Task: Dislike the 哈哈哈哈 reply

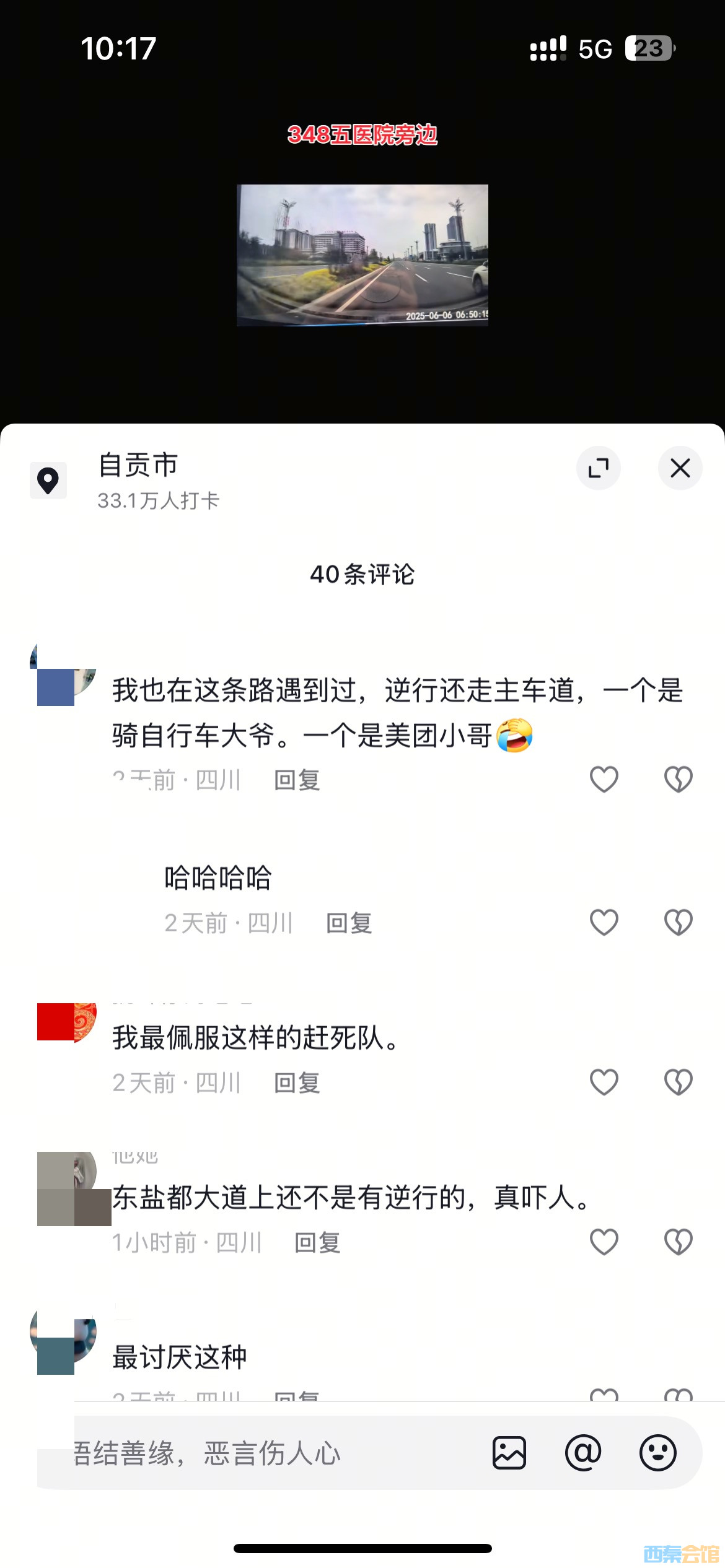Action: pos(678,923)
